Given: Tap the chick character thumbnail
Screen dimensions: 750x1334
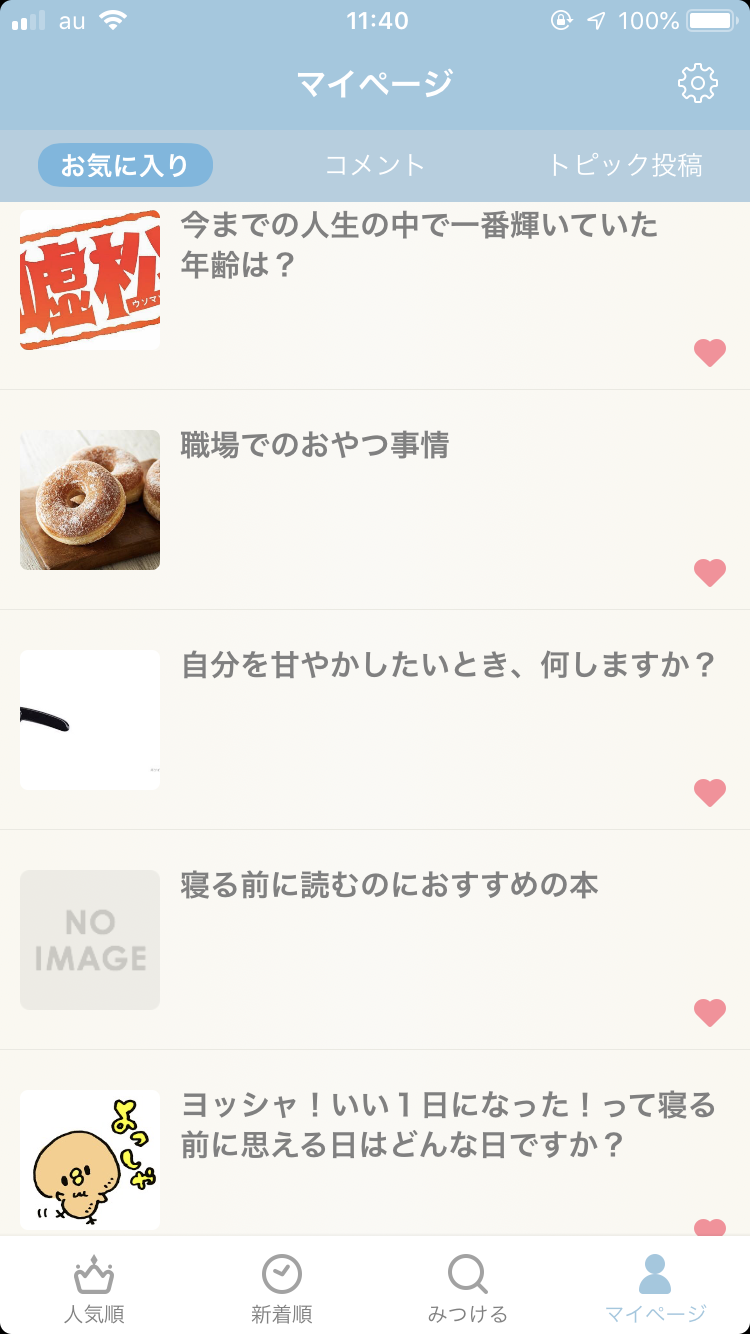Looking at the screenshot, I should click(89, 1159).
